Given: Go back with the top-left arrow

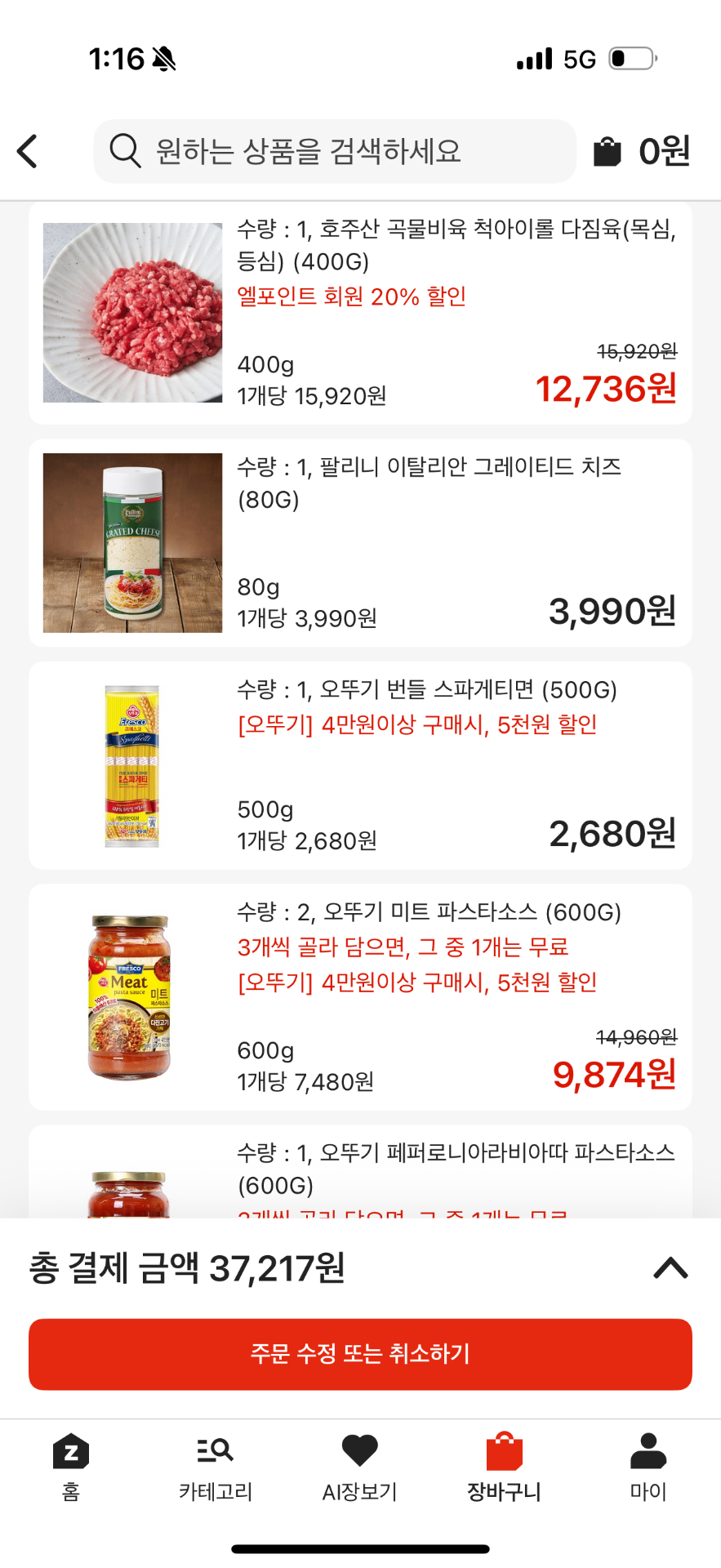Looking at the screenshot, I should (28, 151).
